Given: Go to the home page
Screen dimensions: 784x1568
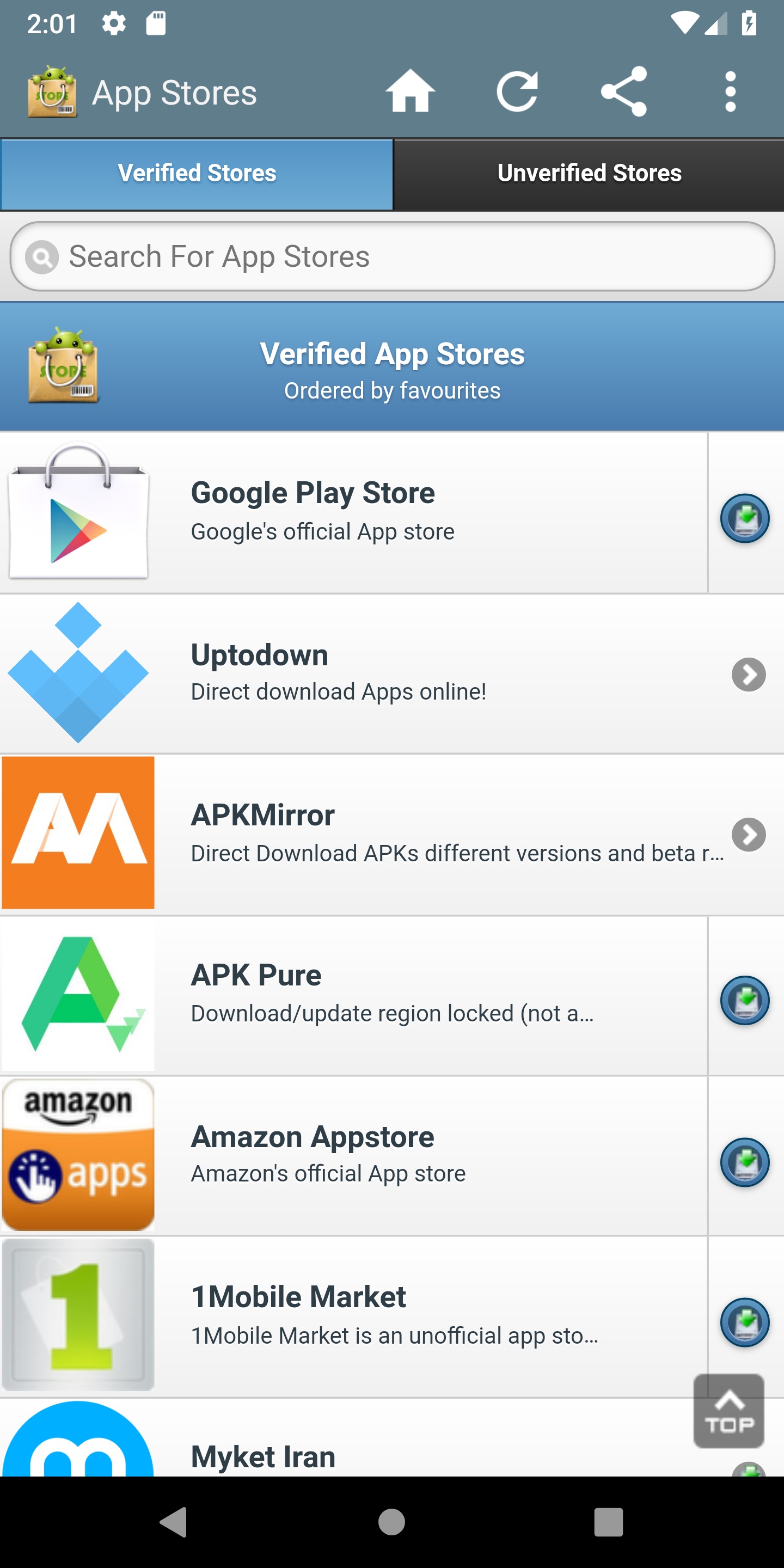Looking at the screenshot, I should tap(409, 92).
